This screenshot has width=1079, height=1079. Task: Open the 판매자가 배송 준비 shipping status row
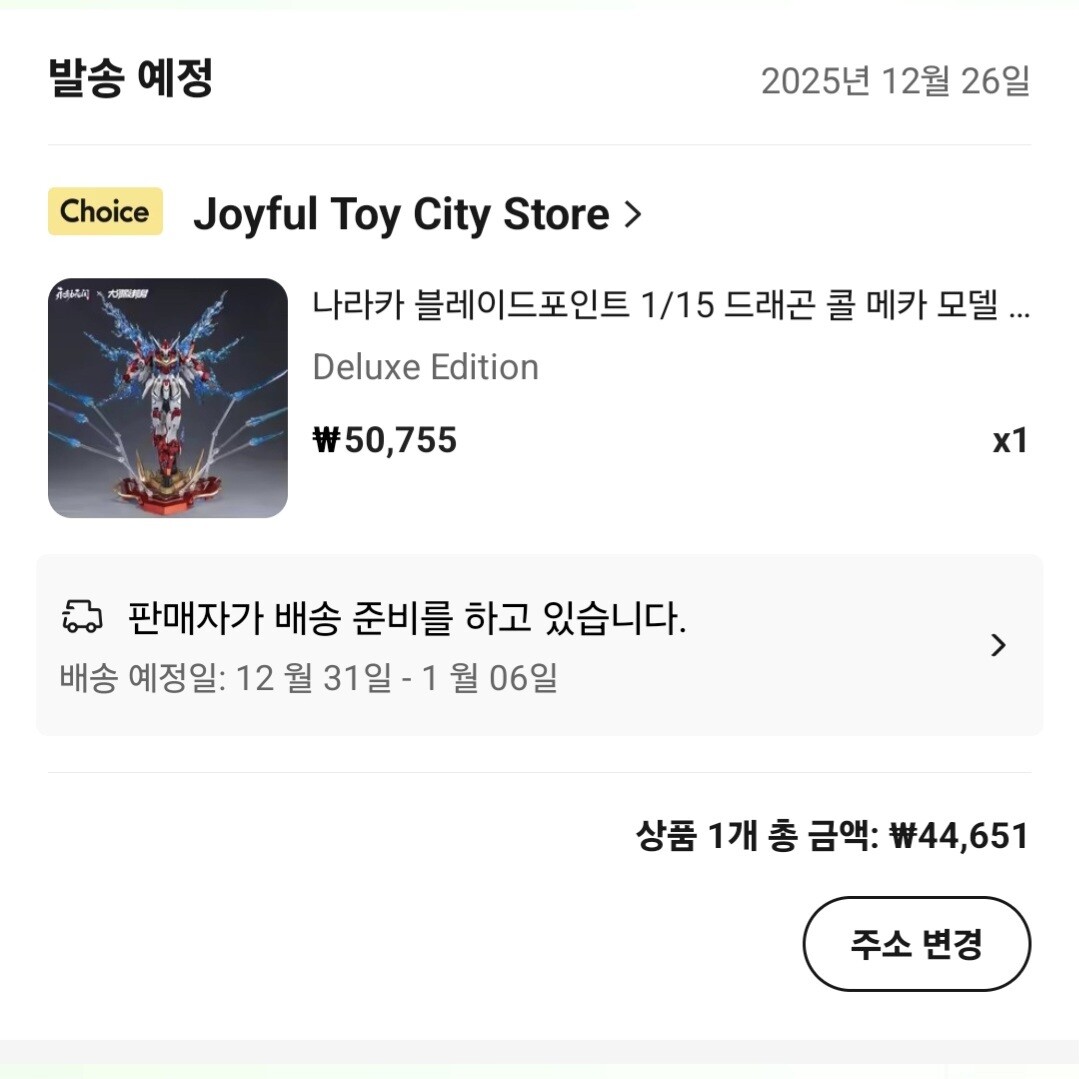[539, 646]
